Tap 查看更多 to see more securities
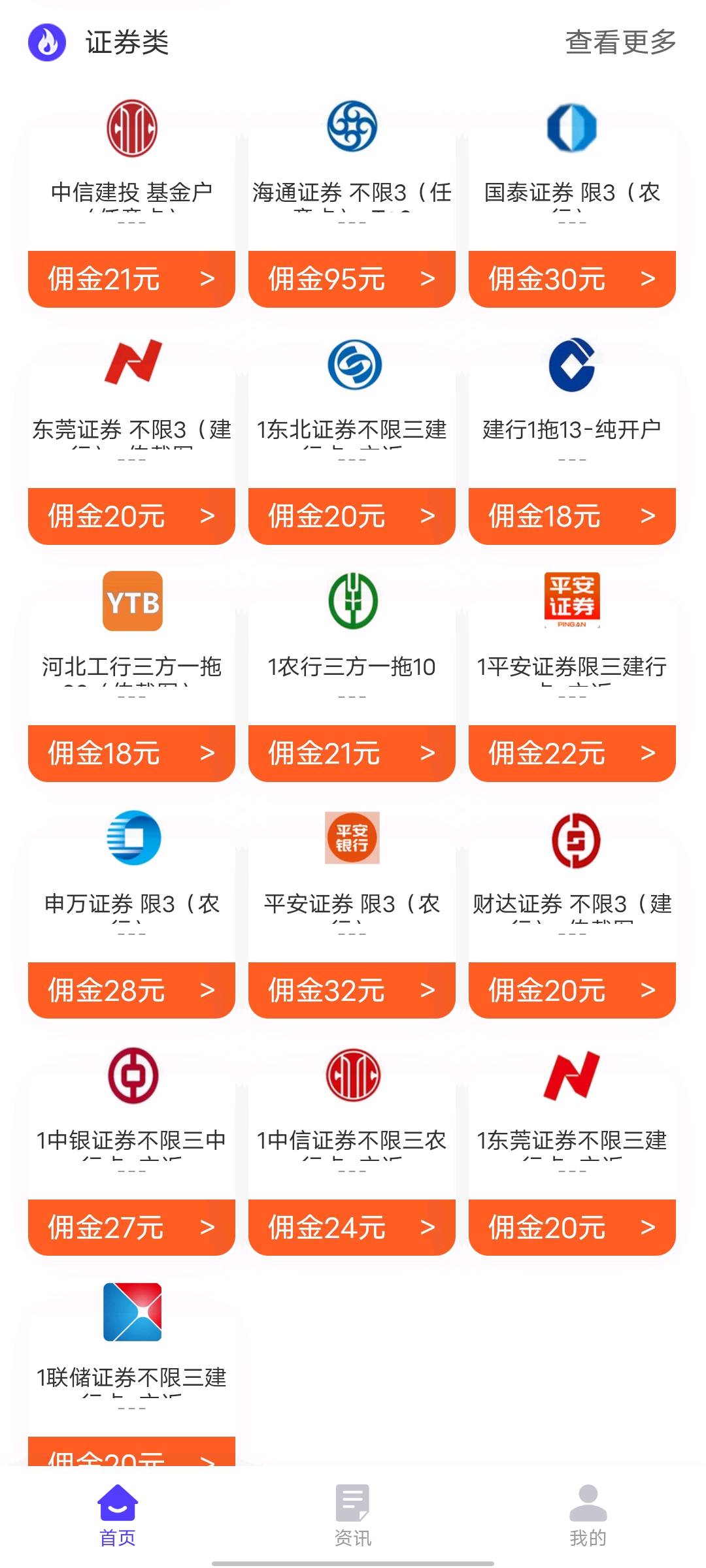Image resolution: width=706 pixels, height=1568 pixels. (x=620, y=42)
